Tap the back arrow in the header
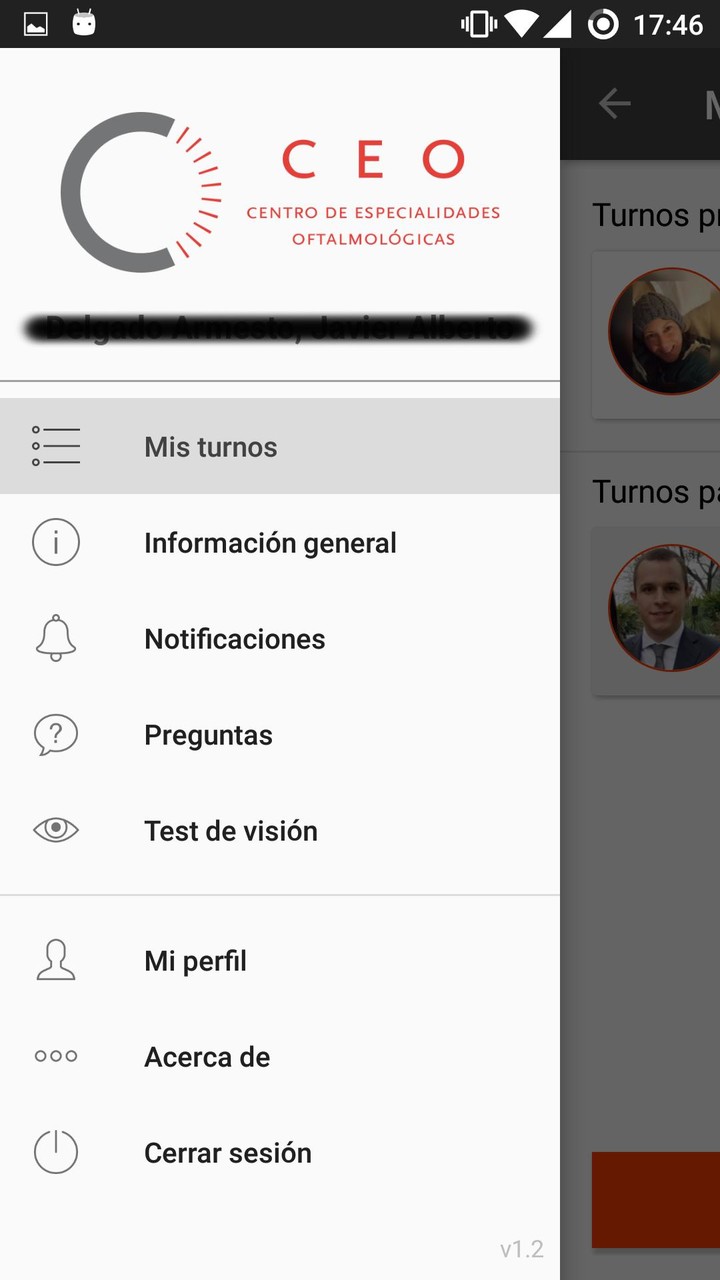Screen dimensions: 720x1280 tap(614, 103)
